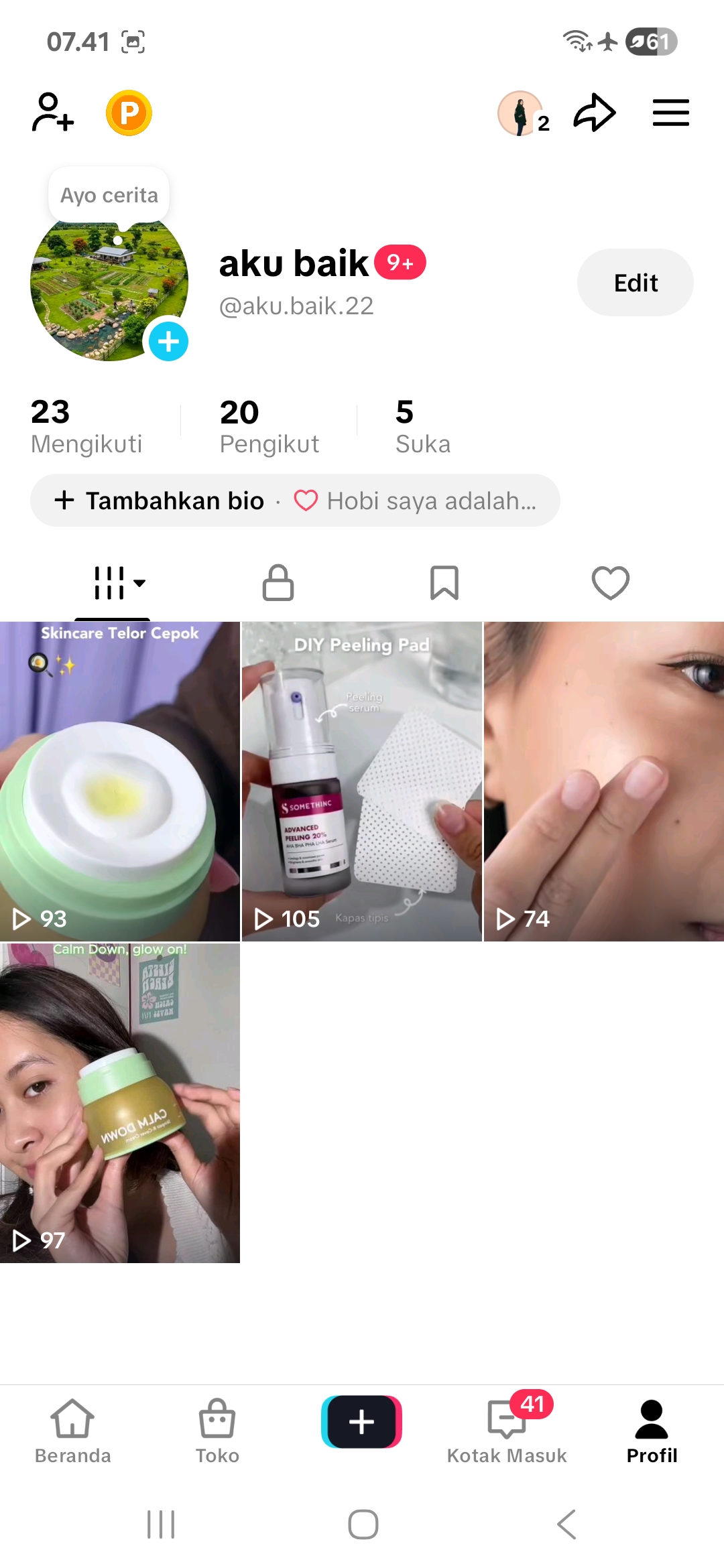724x1568 pixels.
Task: Open the Ayo cerita bubble
Action: 109,195
